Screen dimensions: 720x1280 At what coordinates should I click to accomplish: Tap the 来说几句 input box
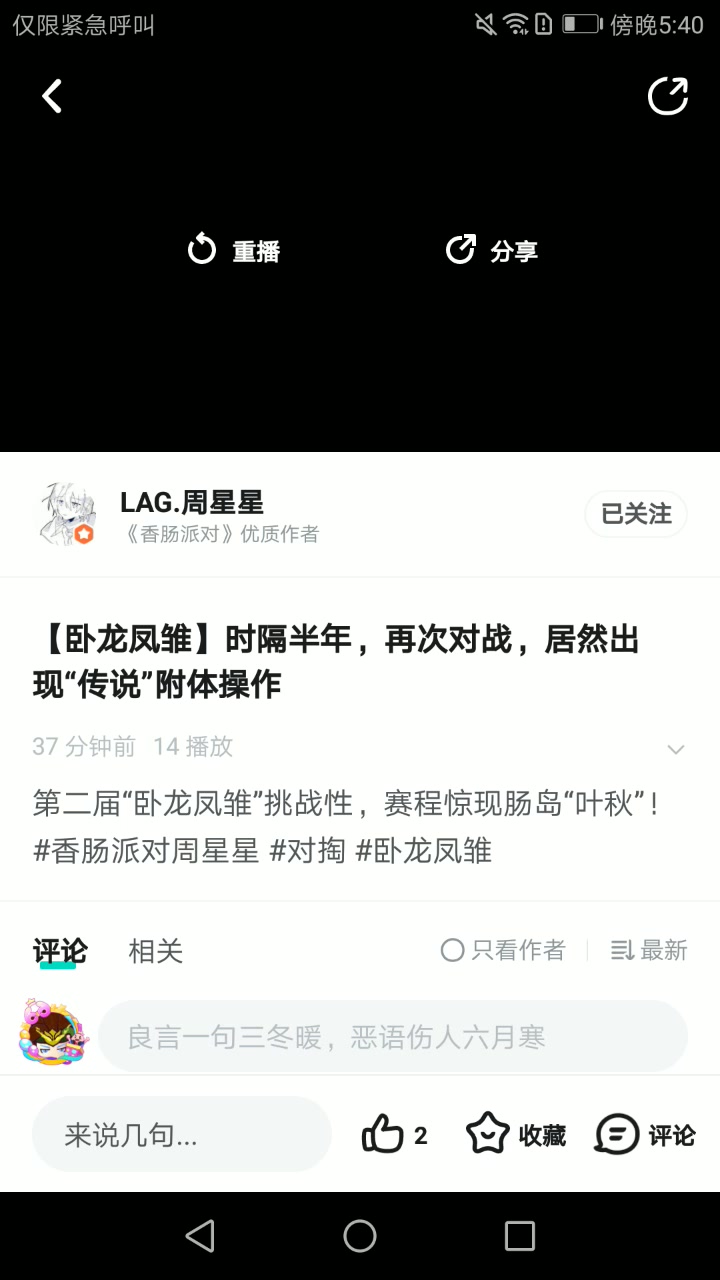coord(181,1135)
